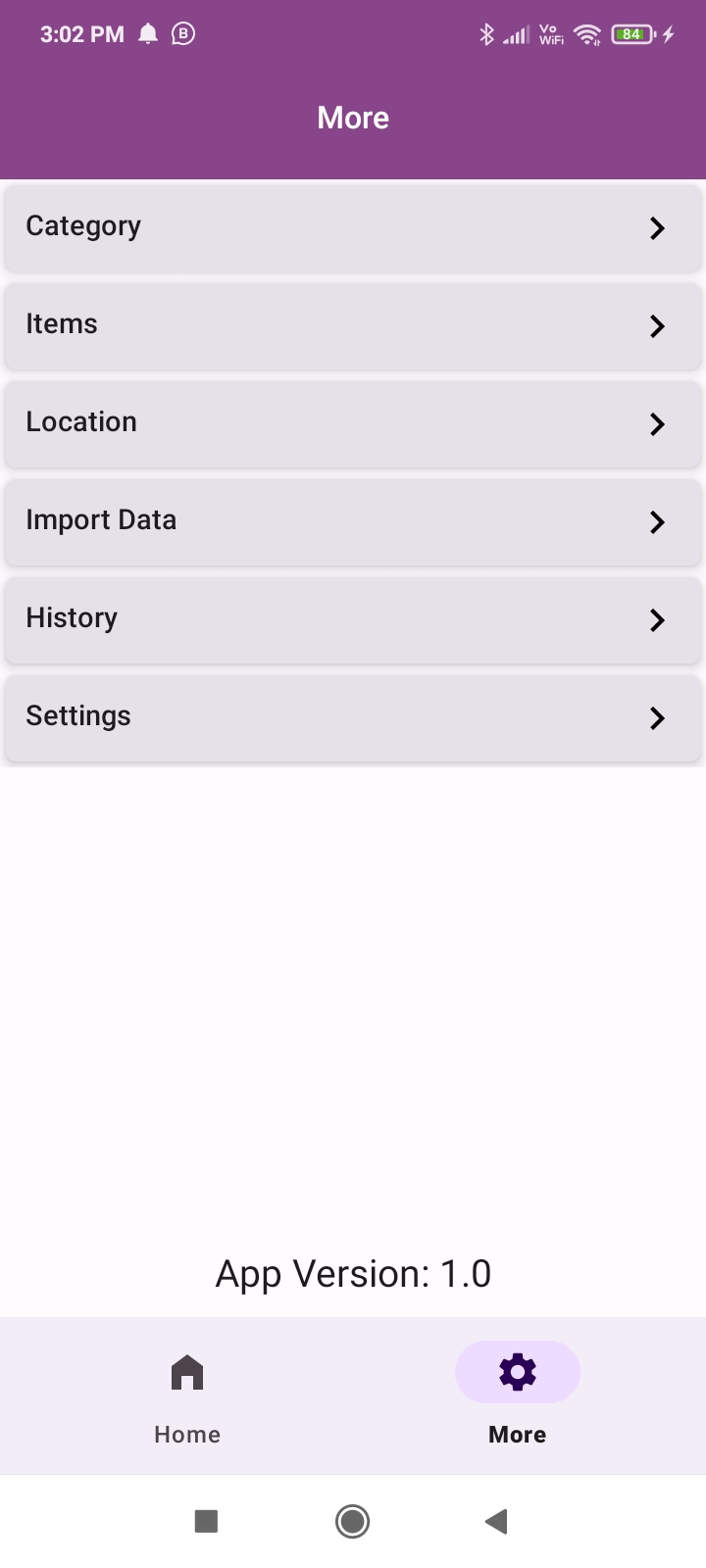Switch to the Home tab
This screenshot has width=706, height=1568.
pos(187,1396)
